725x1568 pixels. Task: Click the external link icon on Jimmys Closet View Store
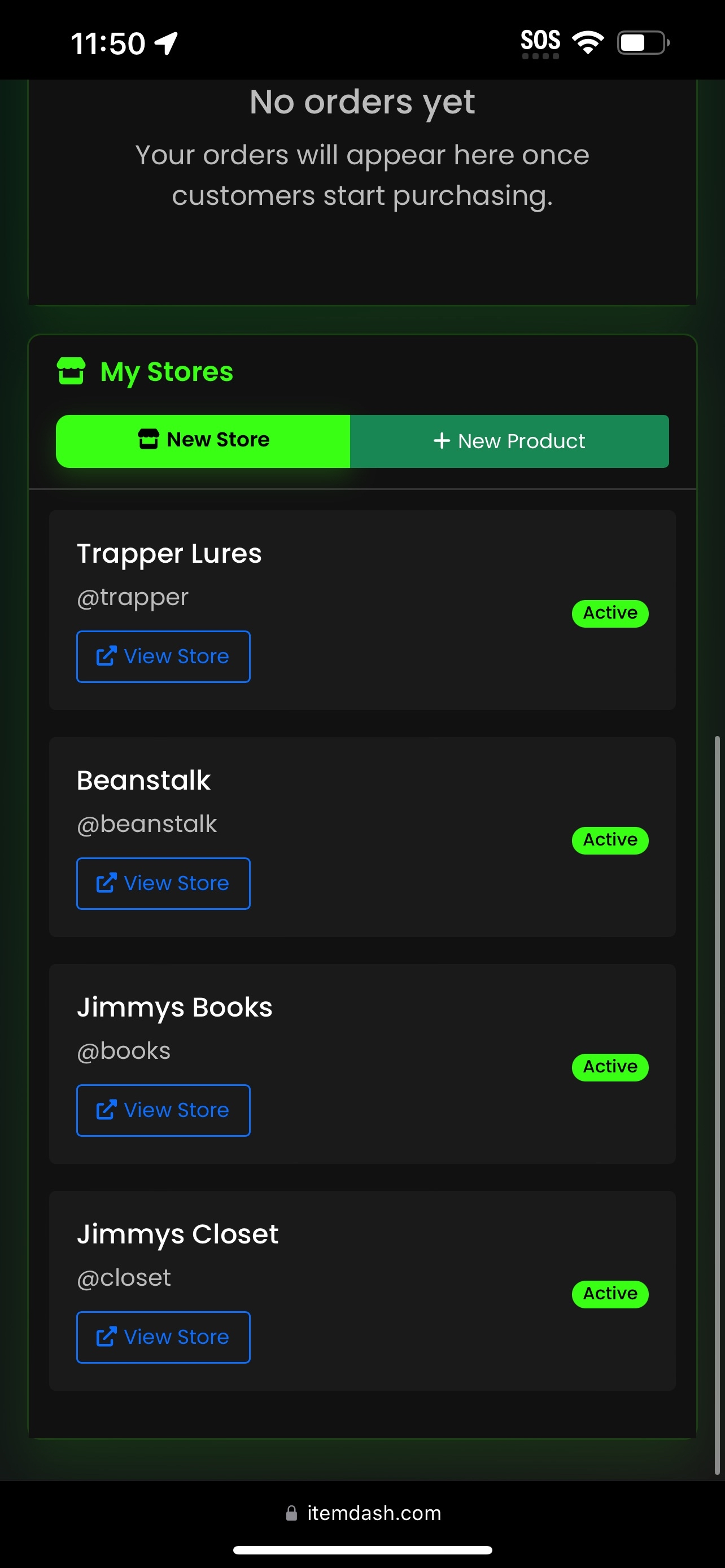(107, 1337)
